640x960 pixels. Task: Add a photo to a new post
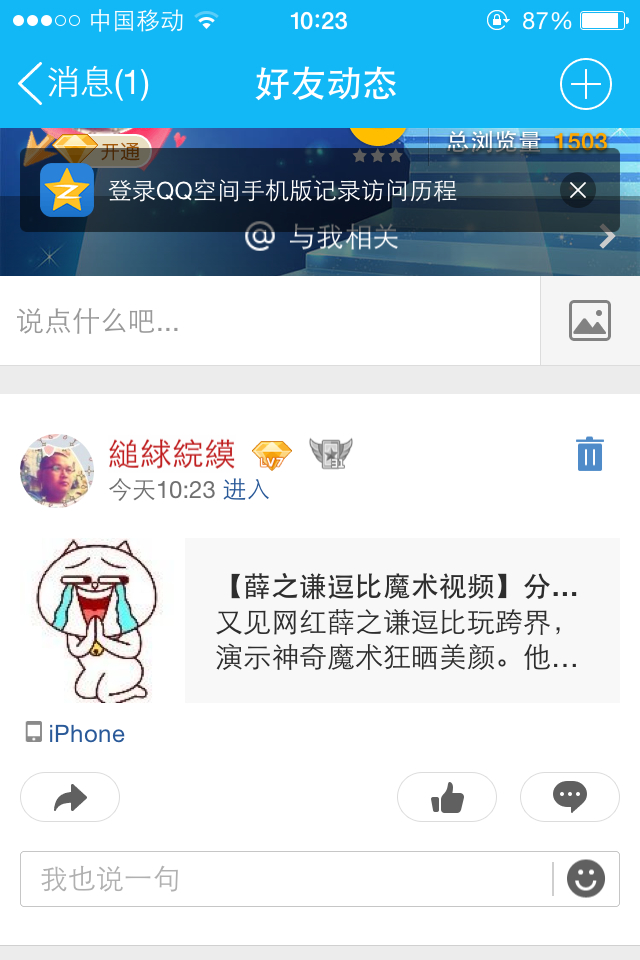[590, 321]
